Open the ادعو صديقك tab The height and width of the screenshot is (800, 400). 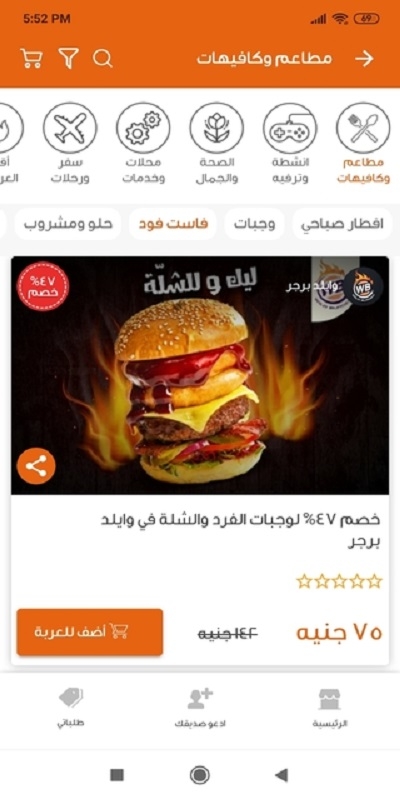[x=200, y=708]
